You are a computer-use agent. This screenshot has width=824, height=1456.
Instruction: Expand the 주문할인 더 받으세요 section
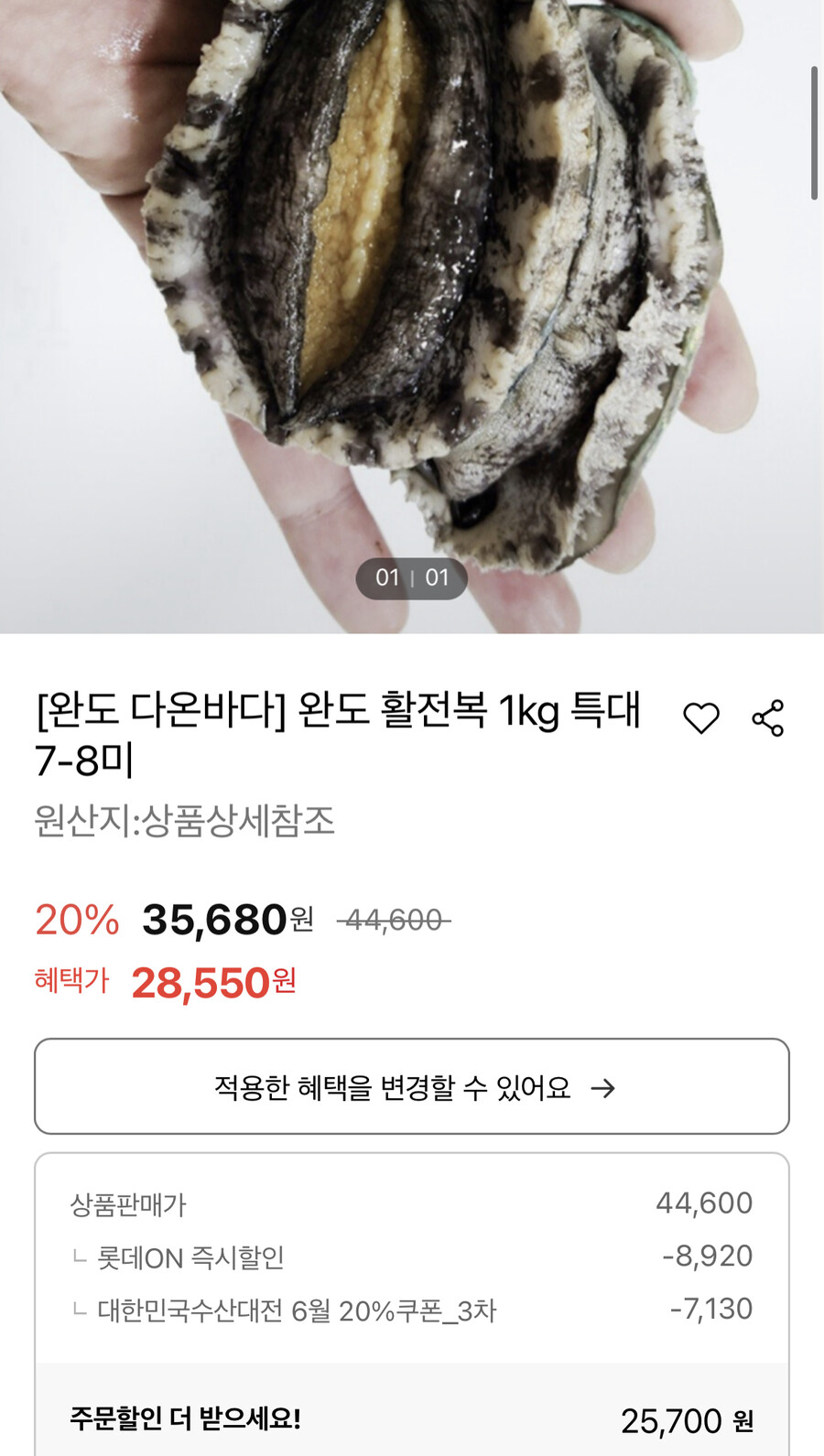[x=412, y=1418]
